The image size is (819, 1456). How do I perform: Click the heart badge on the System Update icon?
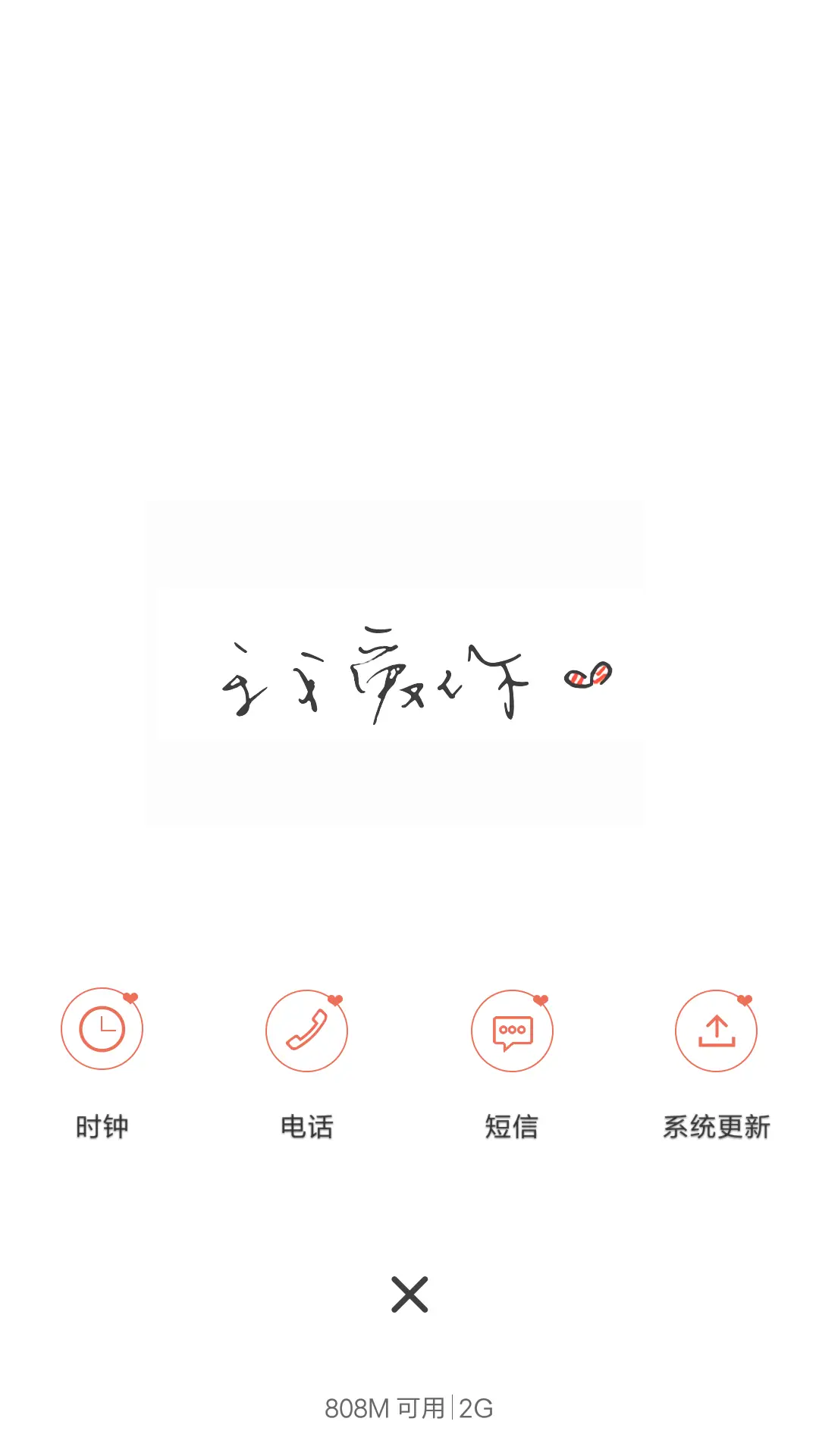click(x=746, y=1000)
